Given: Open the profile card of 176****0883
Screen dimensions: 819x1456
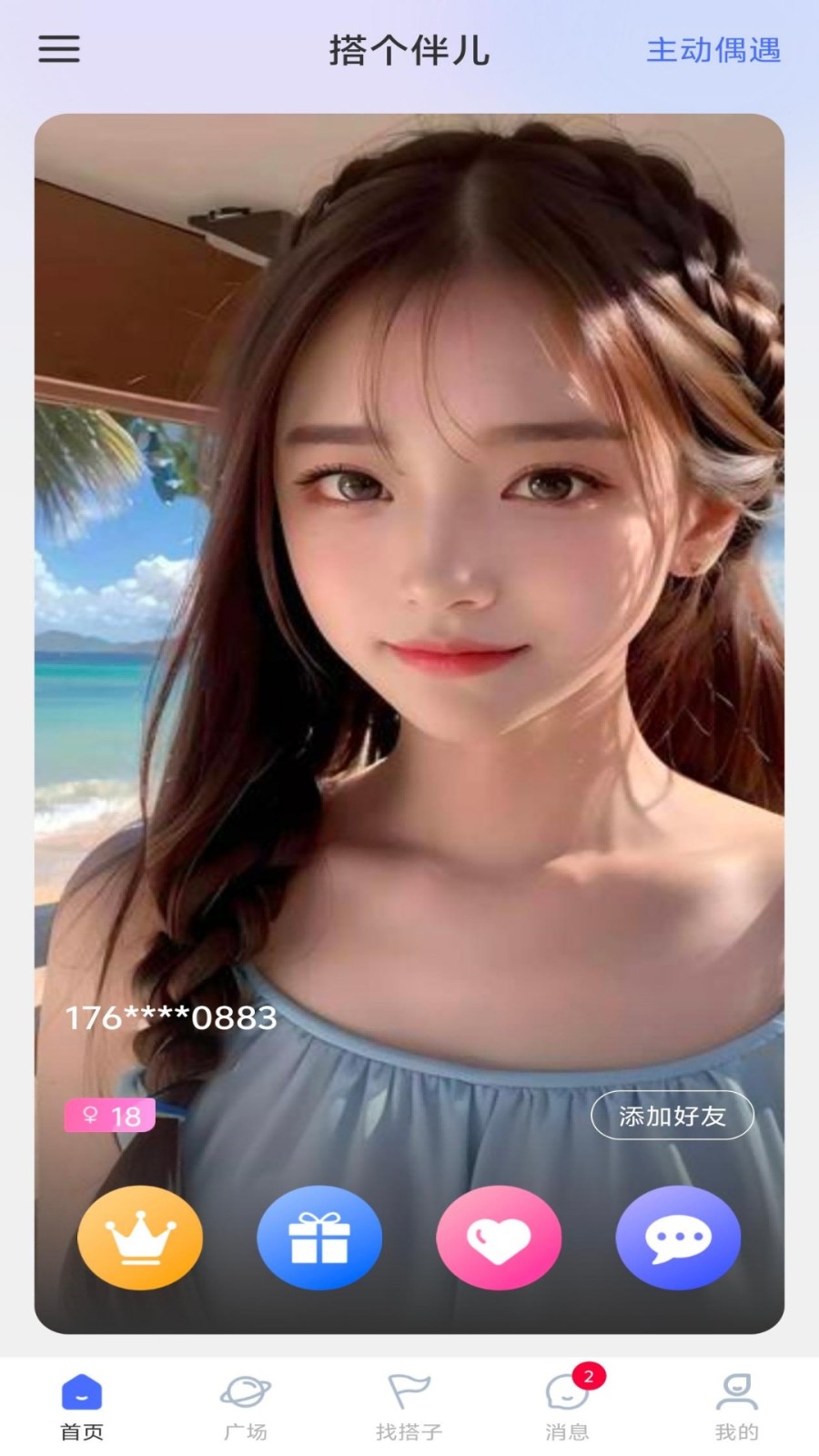Looking at the screenshot, I should pos(409,637).
